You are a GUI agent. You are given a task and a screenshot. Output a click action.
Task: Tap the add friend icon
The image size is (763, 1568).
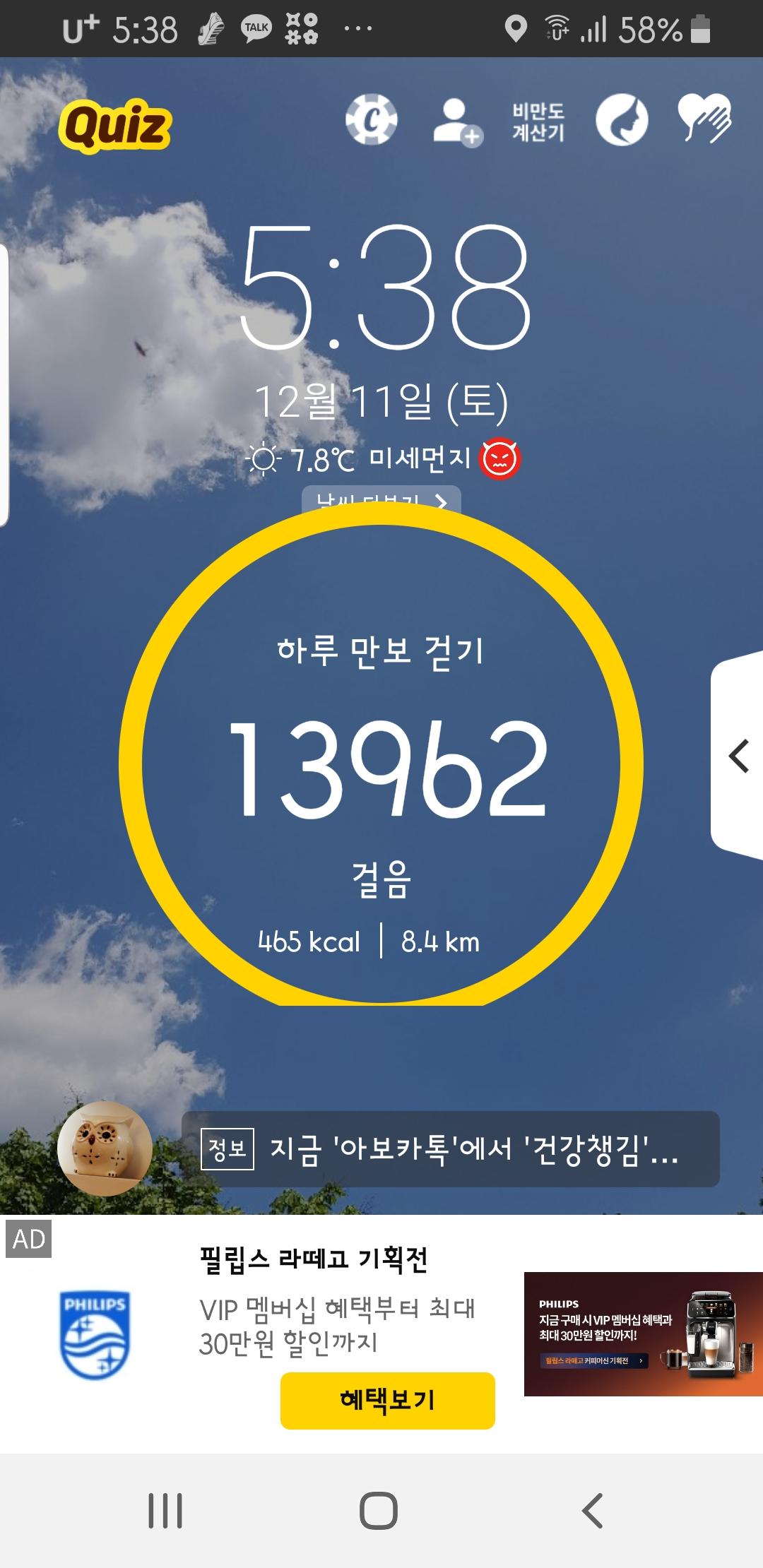click(x=457, y=121)
